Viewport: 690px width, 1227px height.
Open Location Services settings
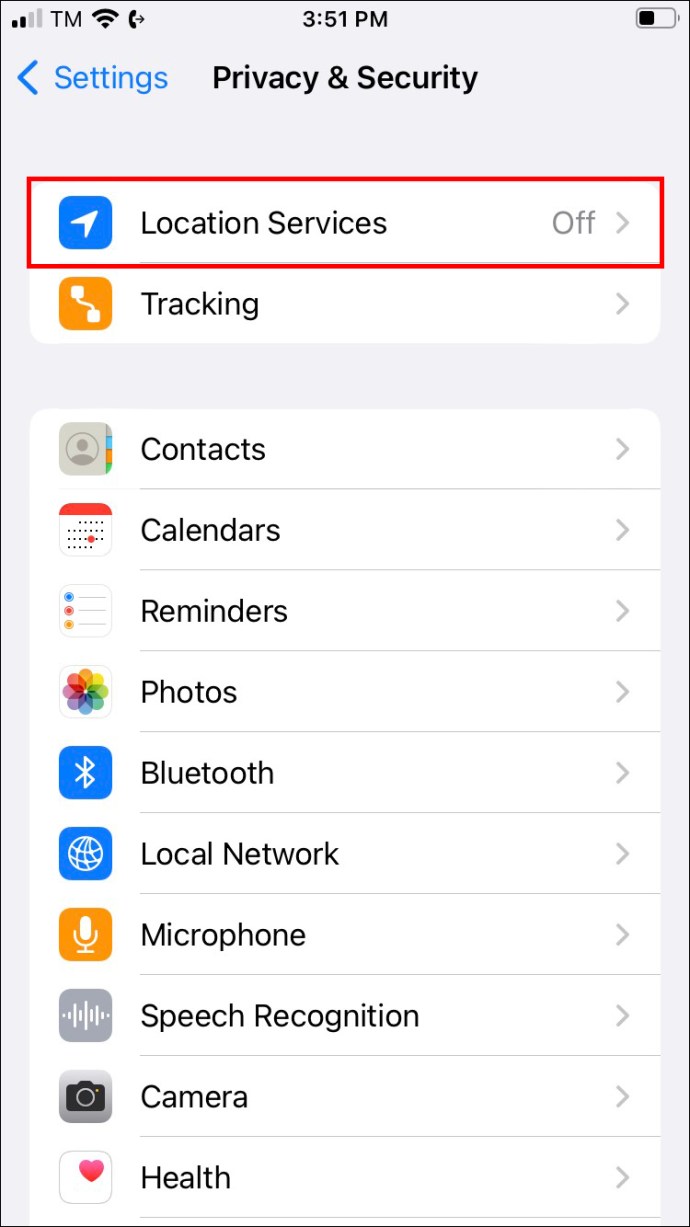click(345, 223)
